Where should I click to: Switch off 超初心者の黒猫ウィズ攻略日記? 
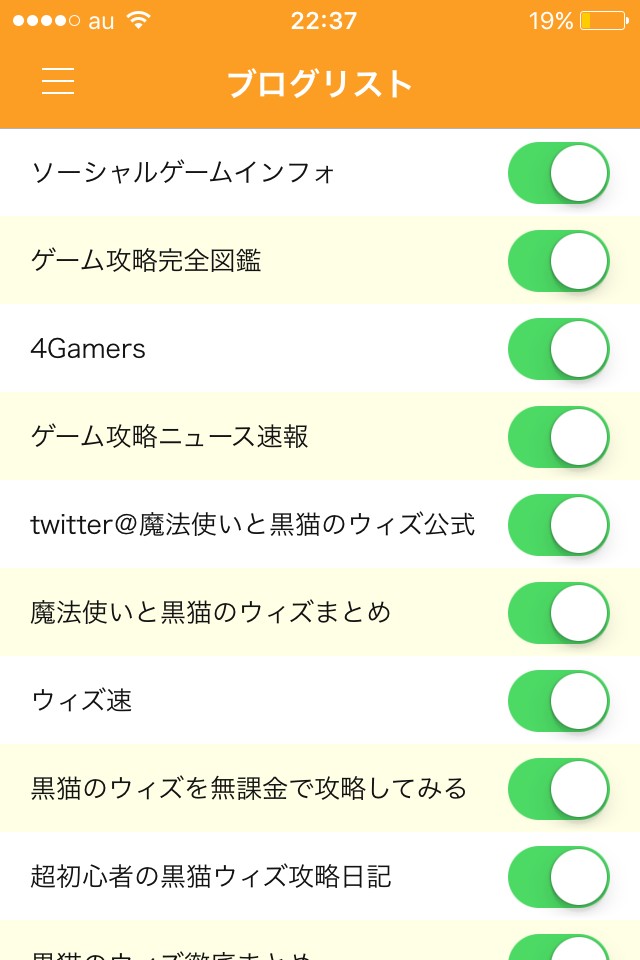(x=559, y=877)
